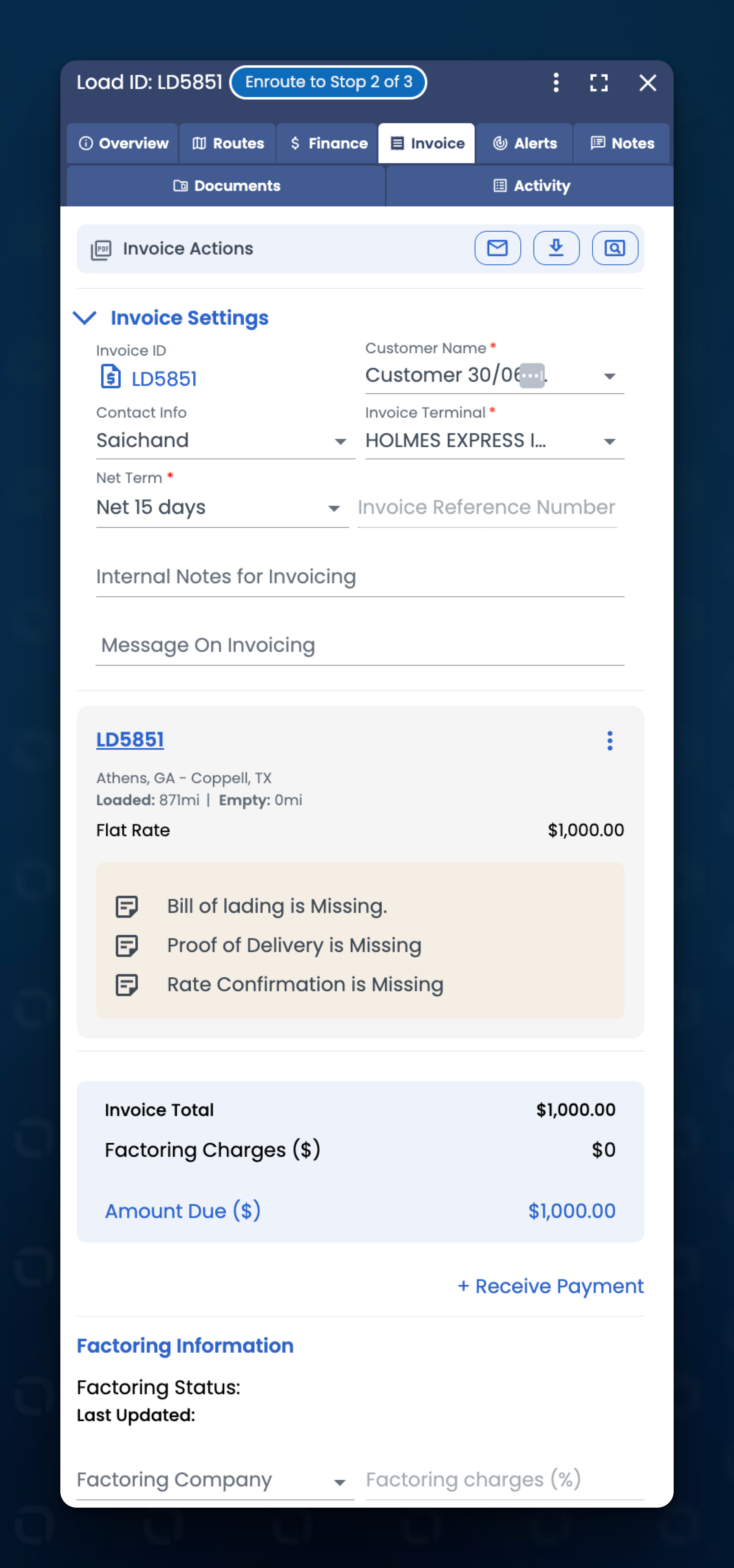Expand panel to fullscreen

599,83
